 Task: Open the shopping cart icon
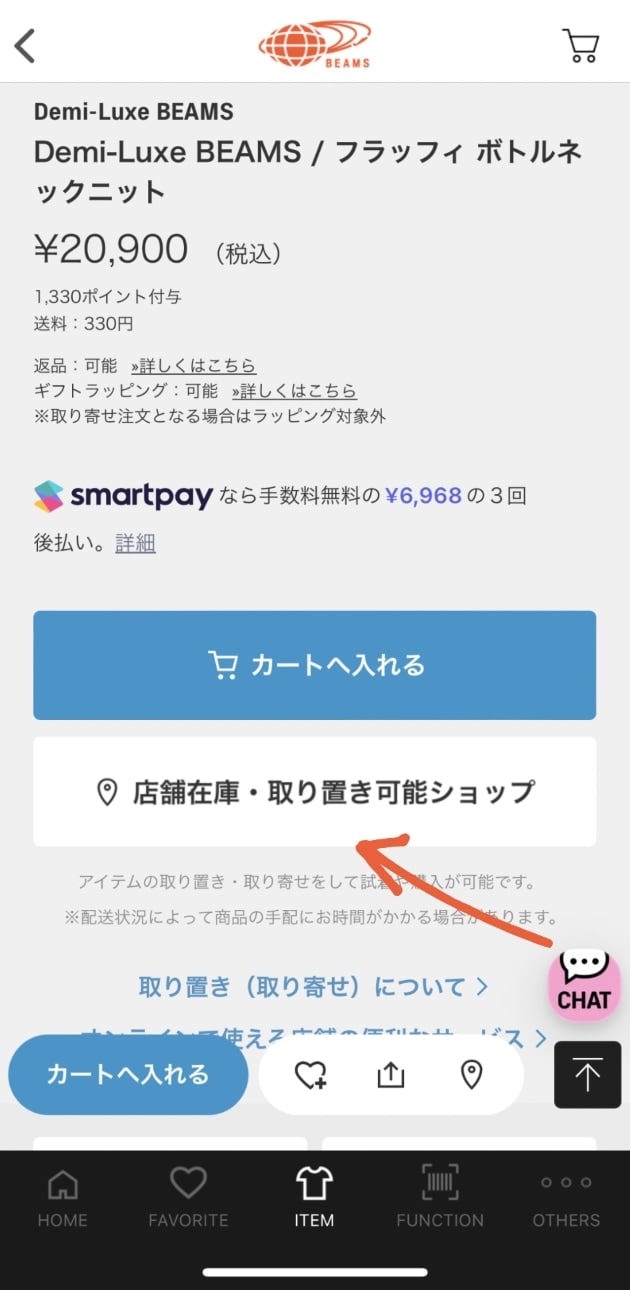tap(580, 46)
